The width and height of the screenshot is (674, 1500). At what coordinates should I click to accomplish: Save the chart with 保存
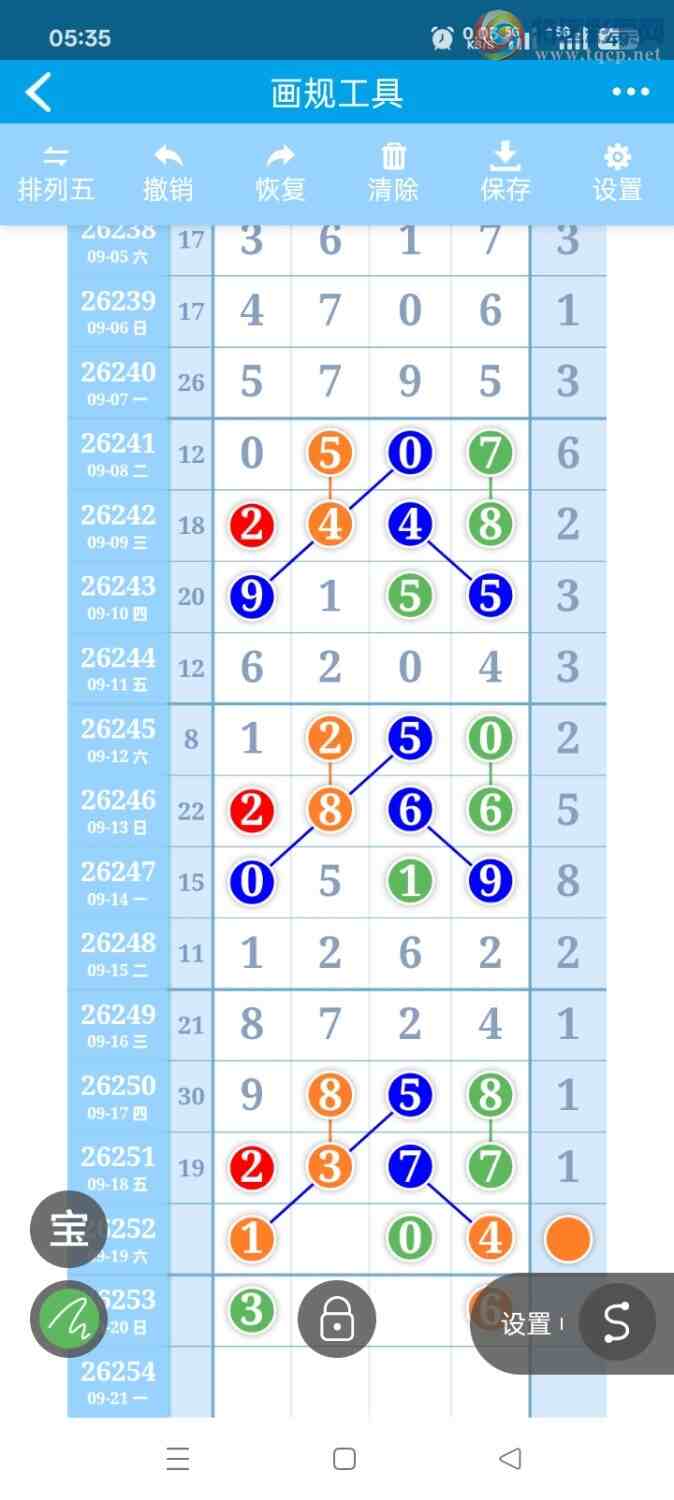click(506, 173)
